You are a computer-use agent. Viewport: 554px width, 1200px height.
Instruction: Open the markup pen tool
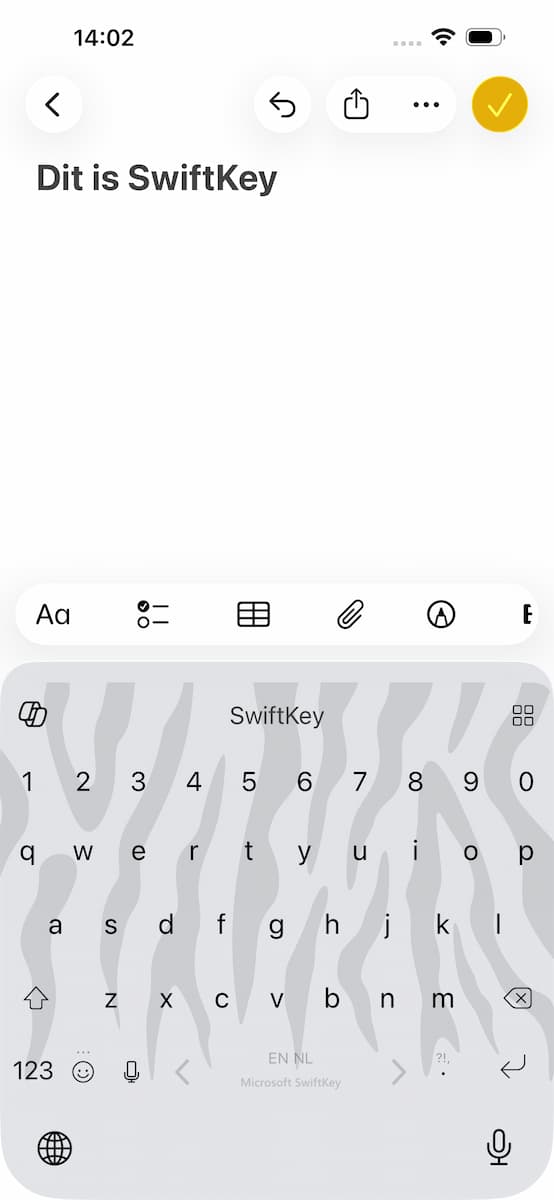pyautogui.click(x=438, y=614)
